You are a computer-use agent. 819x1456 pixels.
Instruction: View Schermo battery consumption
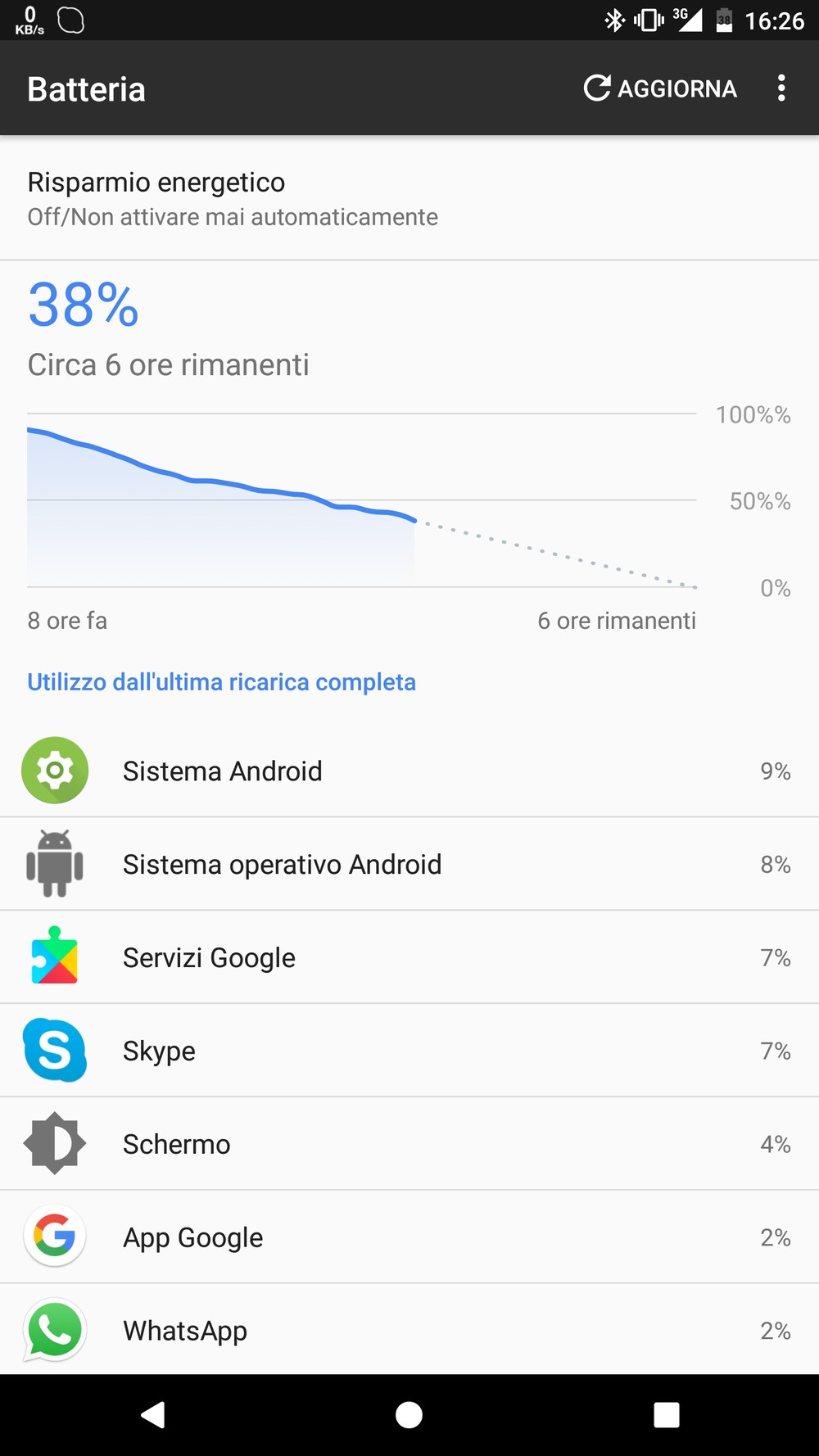click(x=409, y=1144)
